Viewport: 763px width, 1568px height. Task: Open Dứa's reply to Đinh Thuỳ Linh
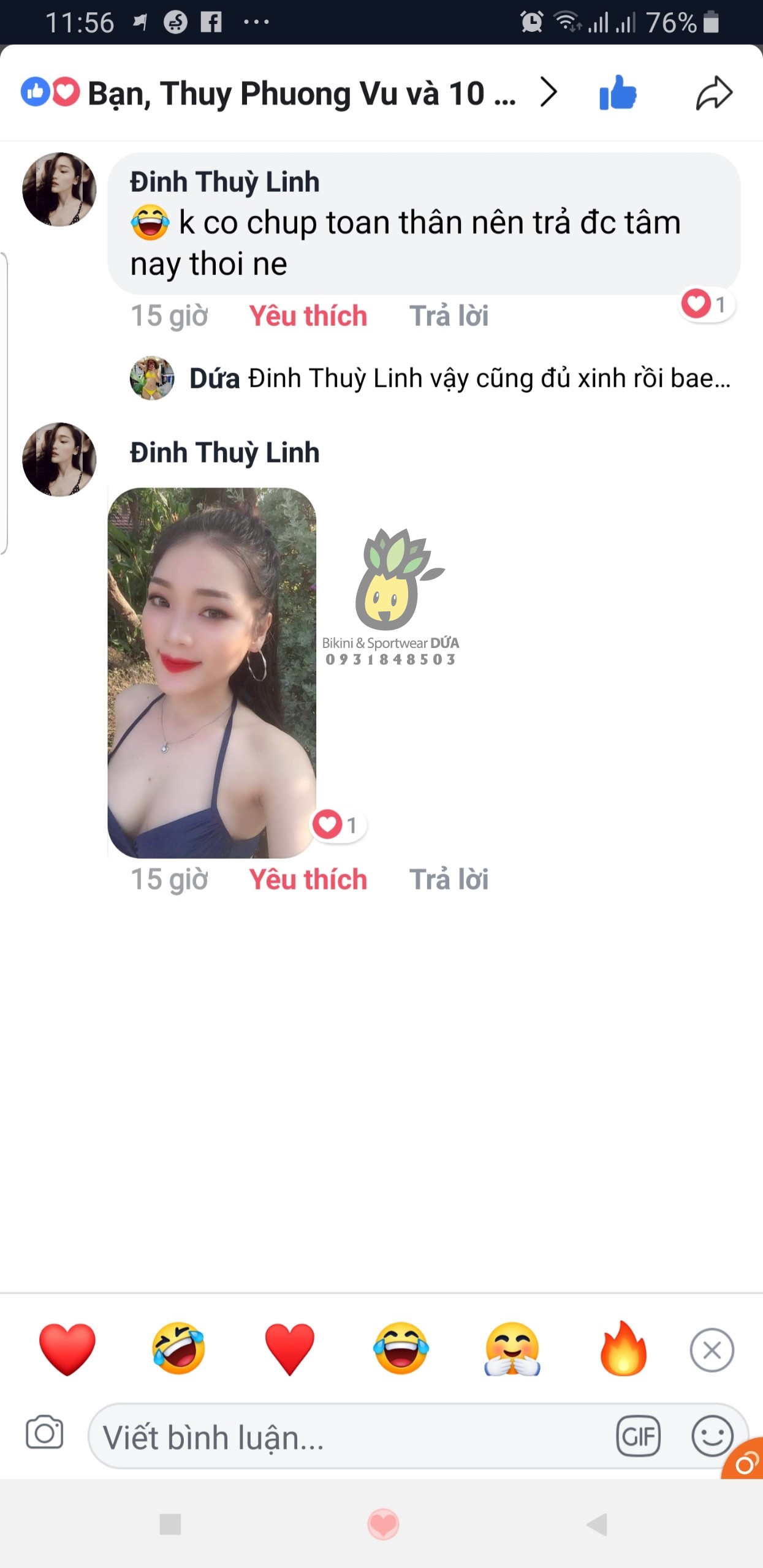[458, 379]
